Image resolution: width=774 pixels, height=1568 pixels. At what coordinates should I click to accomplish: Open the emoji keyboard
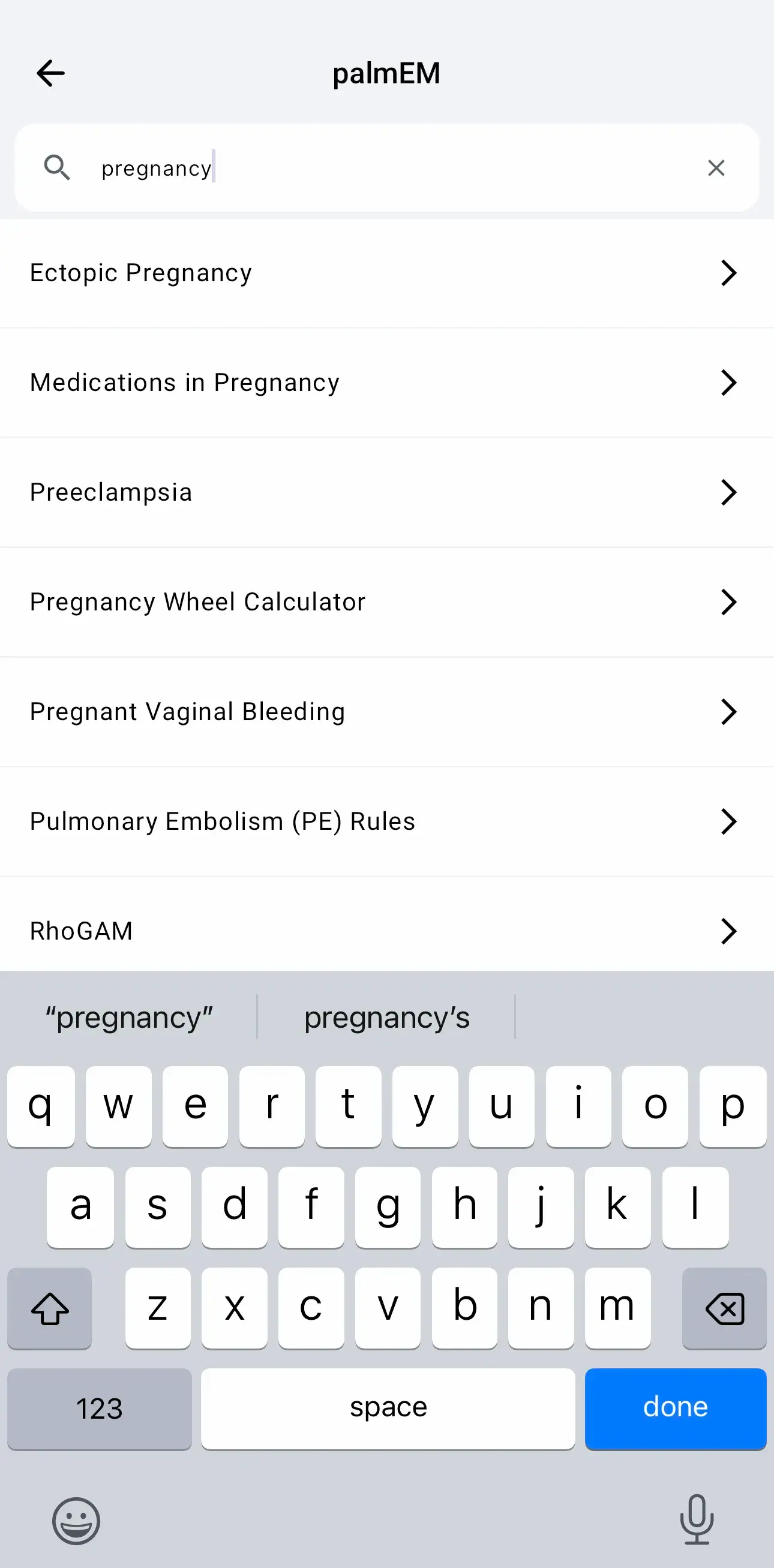(76, 1521)
